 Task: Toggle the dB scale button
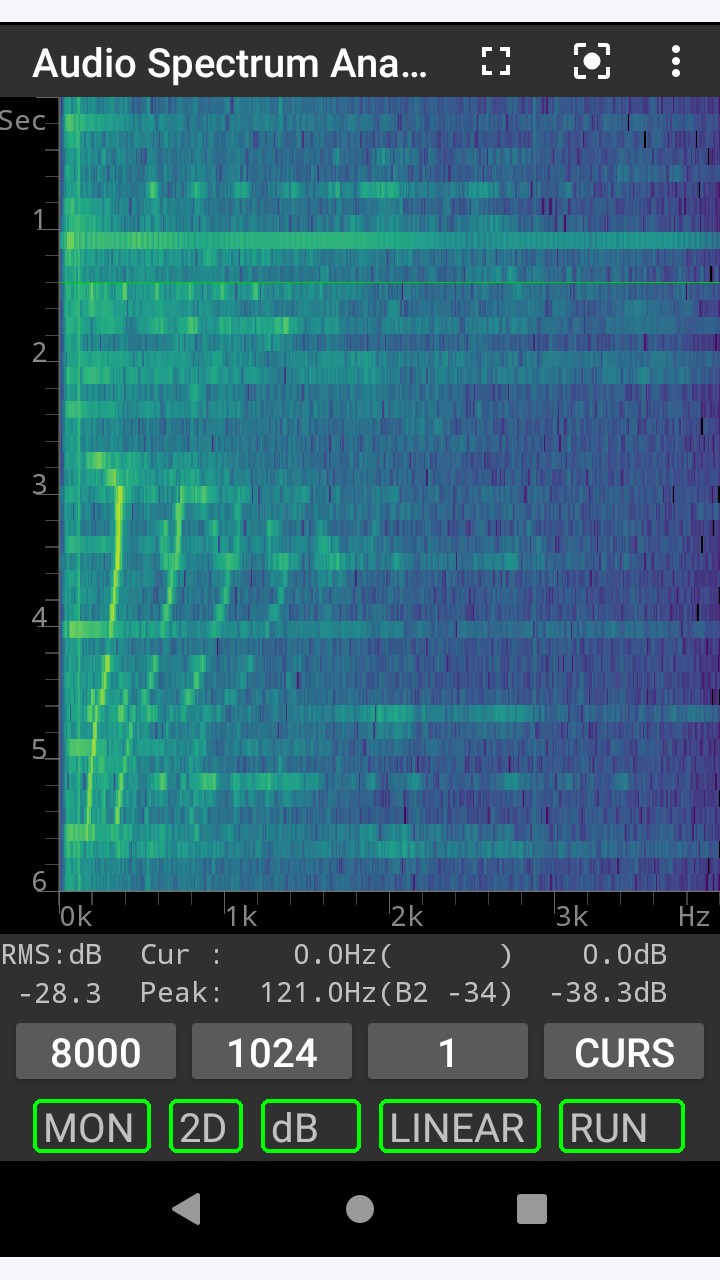point(310,1126)
